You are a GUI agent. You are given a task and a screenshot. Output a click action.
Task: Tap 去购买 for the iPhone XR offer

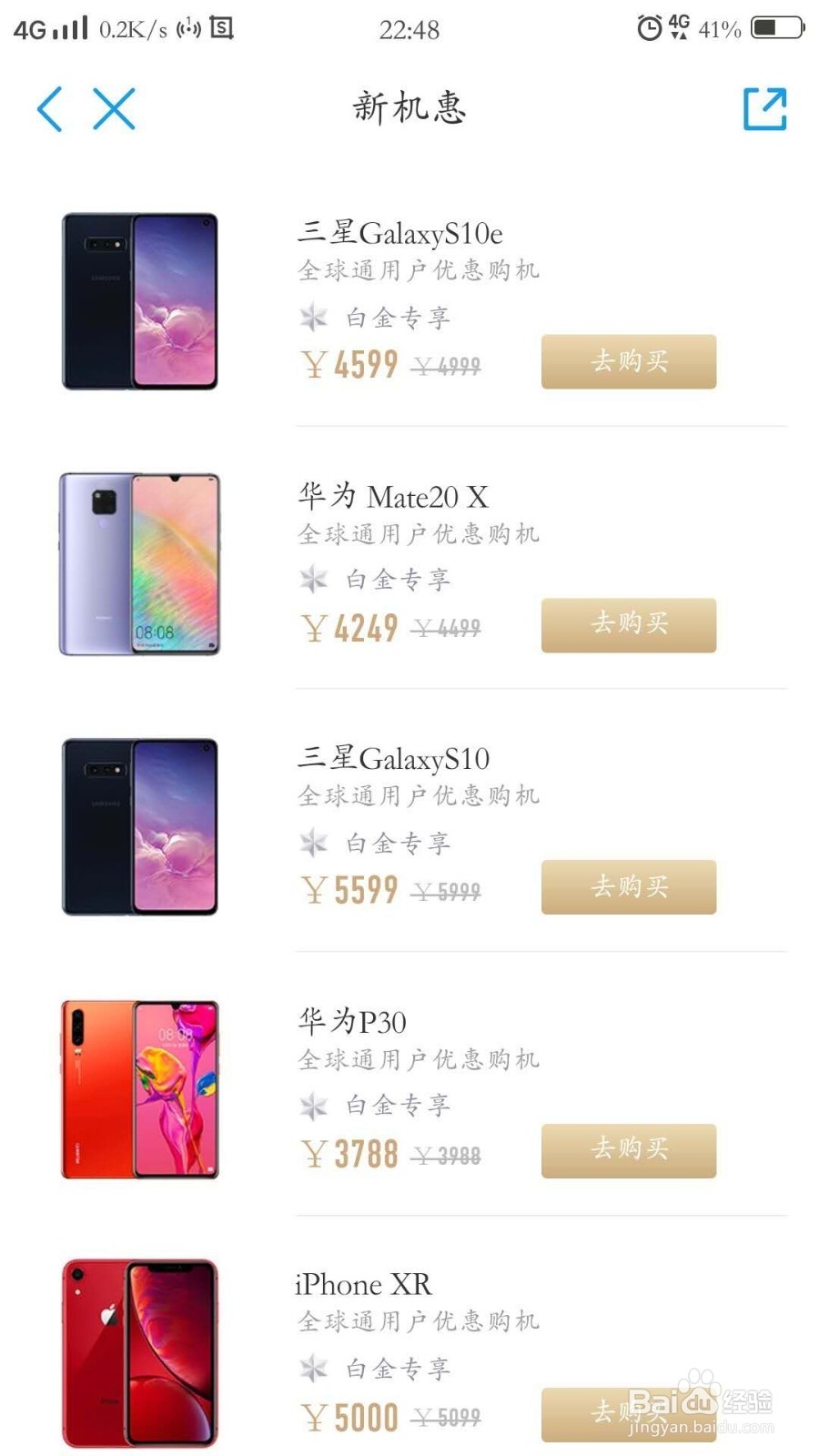click(x=628, y=1413)
